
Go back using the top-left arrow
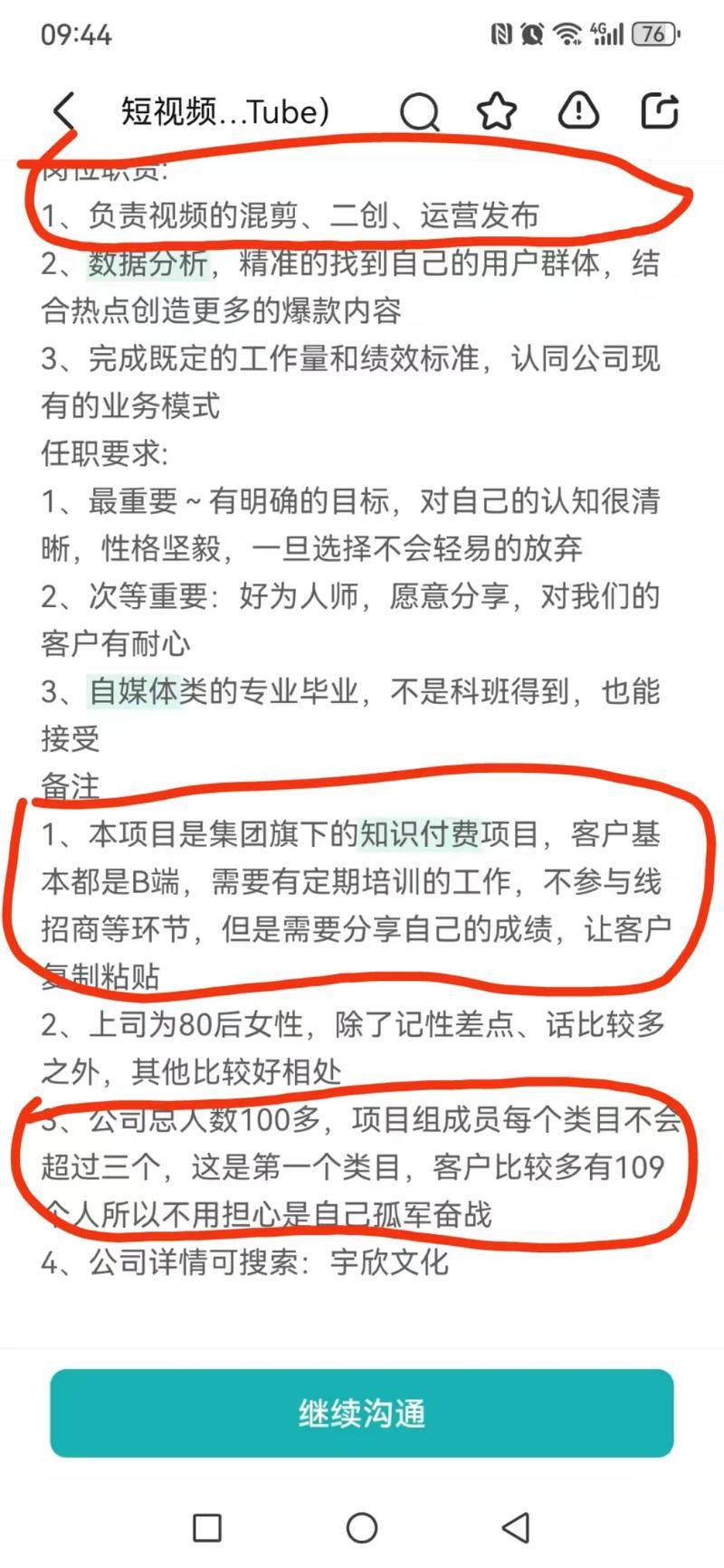click(x=63, y=112)
